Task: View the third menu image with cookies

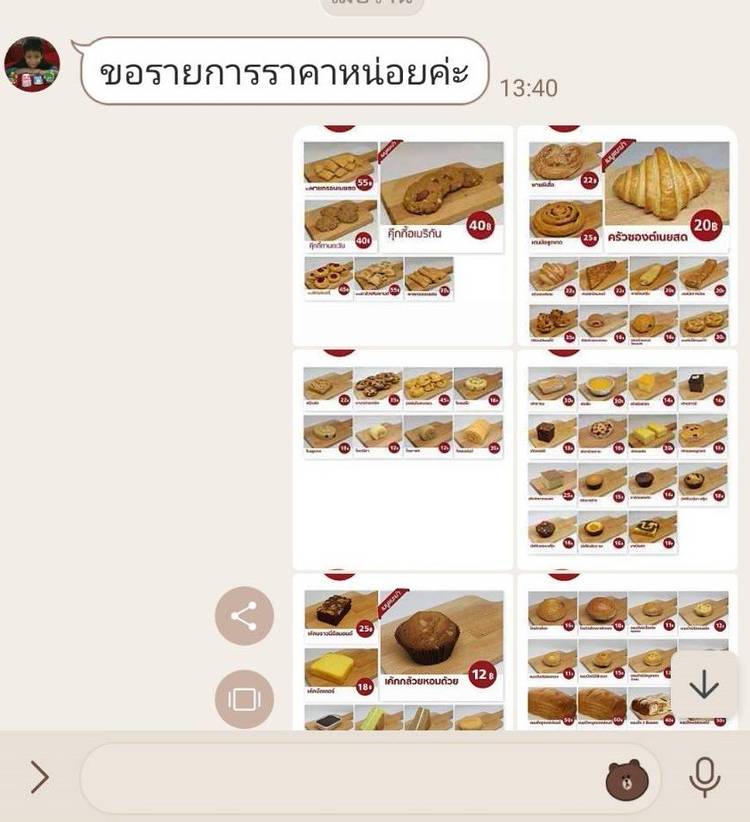Action: 402,458
